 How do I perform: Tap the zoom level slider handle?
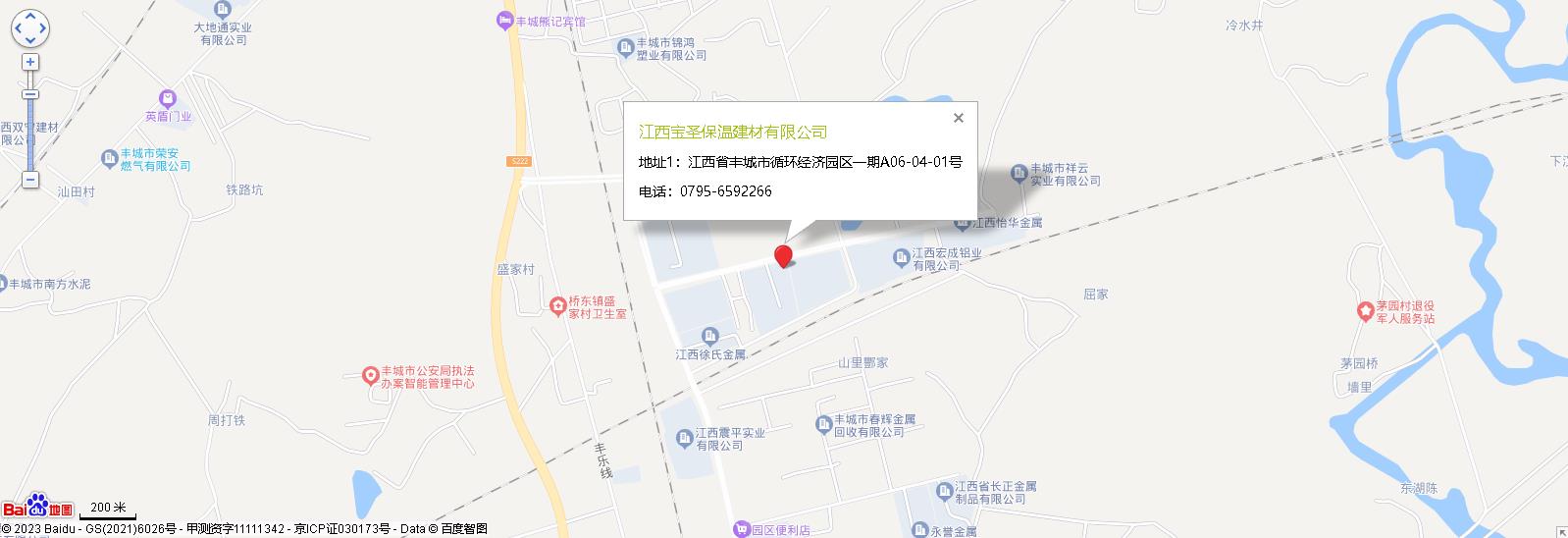[30, 94]
